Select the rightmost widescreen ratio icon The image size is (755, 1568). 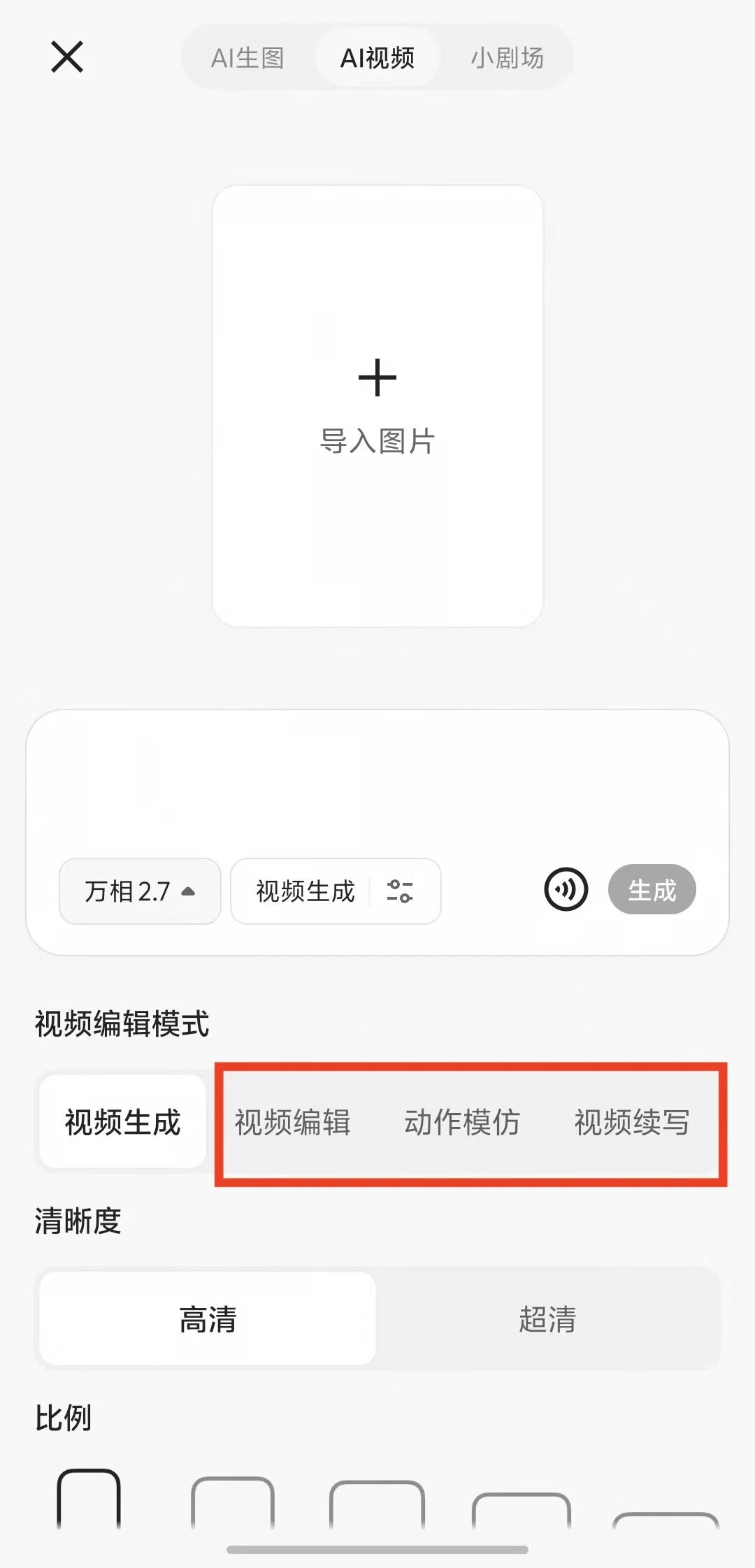coord(664,1531)
